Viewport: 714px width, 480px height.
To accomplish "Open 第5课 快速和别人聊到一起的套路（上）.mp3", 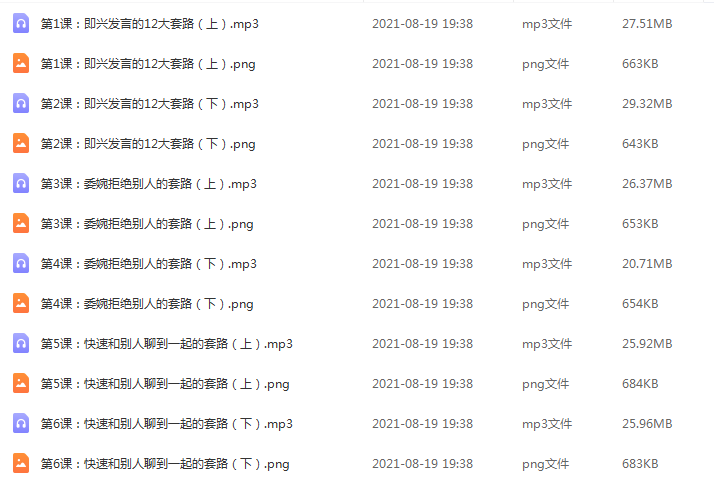I will (166, 343).
